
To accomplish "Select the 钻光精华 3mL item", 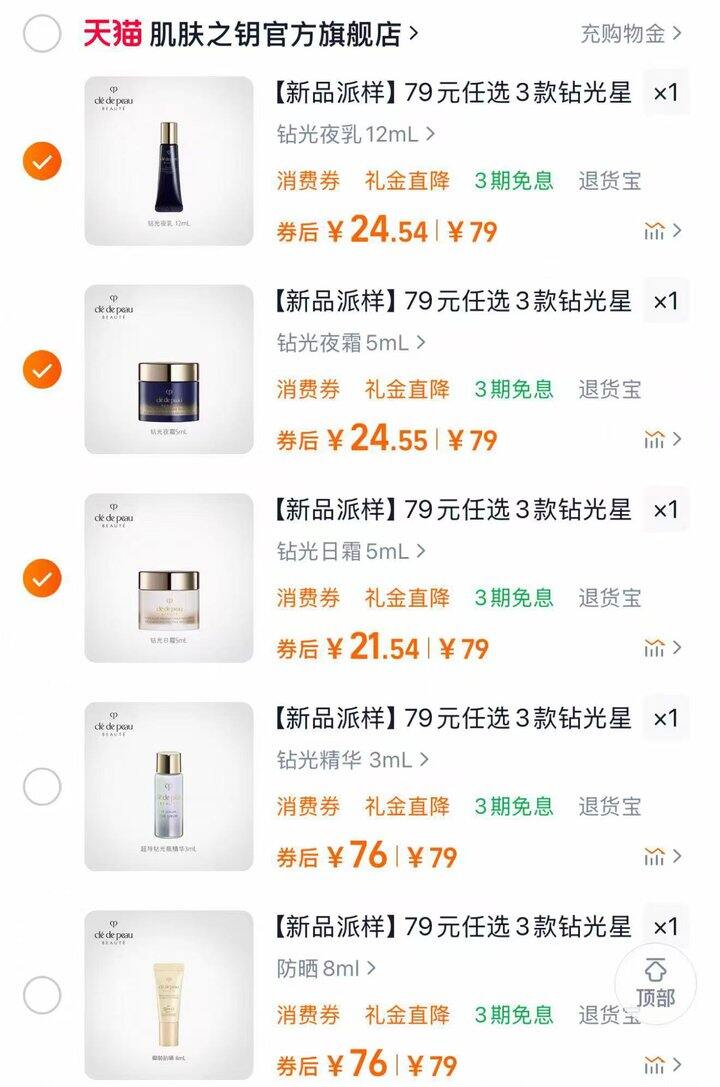I will coord(42,787).
